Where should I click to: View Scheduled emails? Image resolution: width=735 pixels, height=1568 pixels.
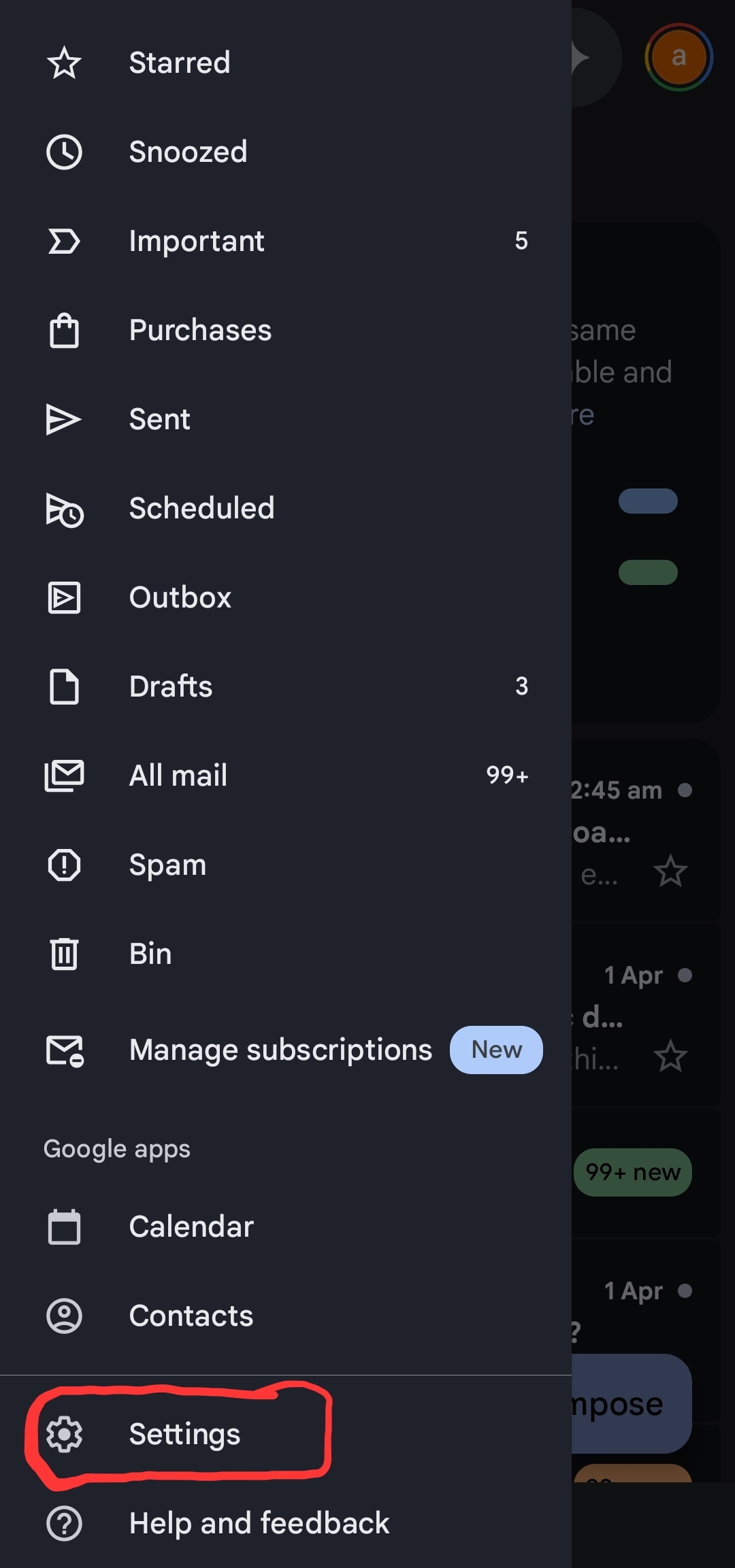click(201, 508)
